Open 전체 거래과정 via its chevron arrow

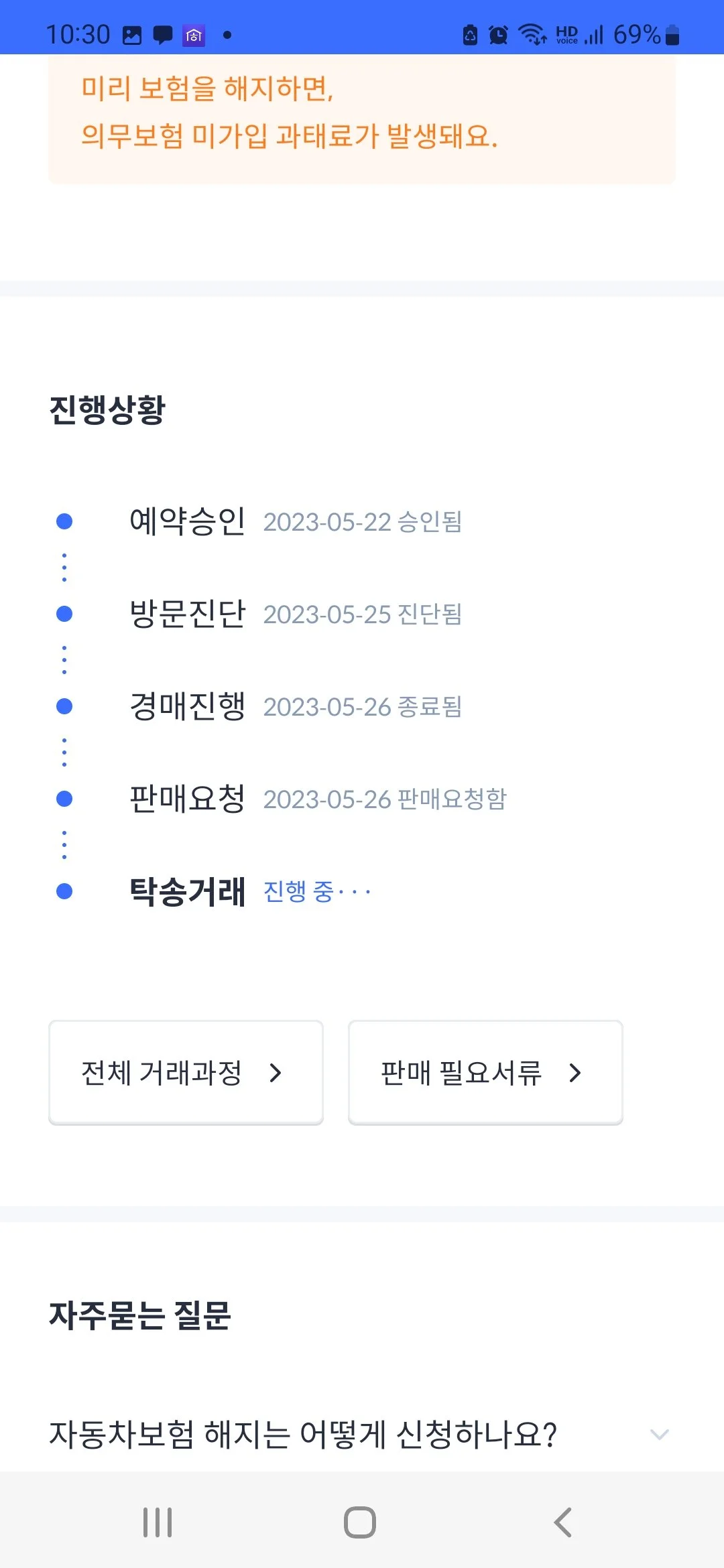tap(275, 1072)
